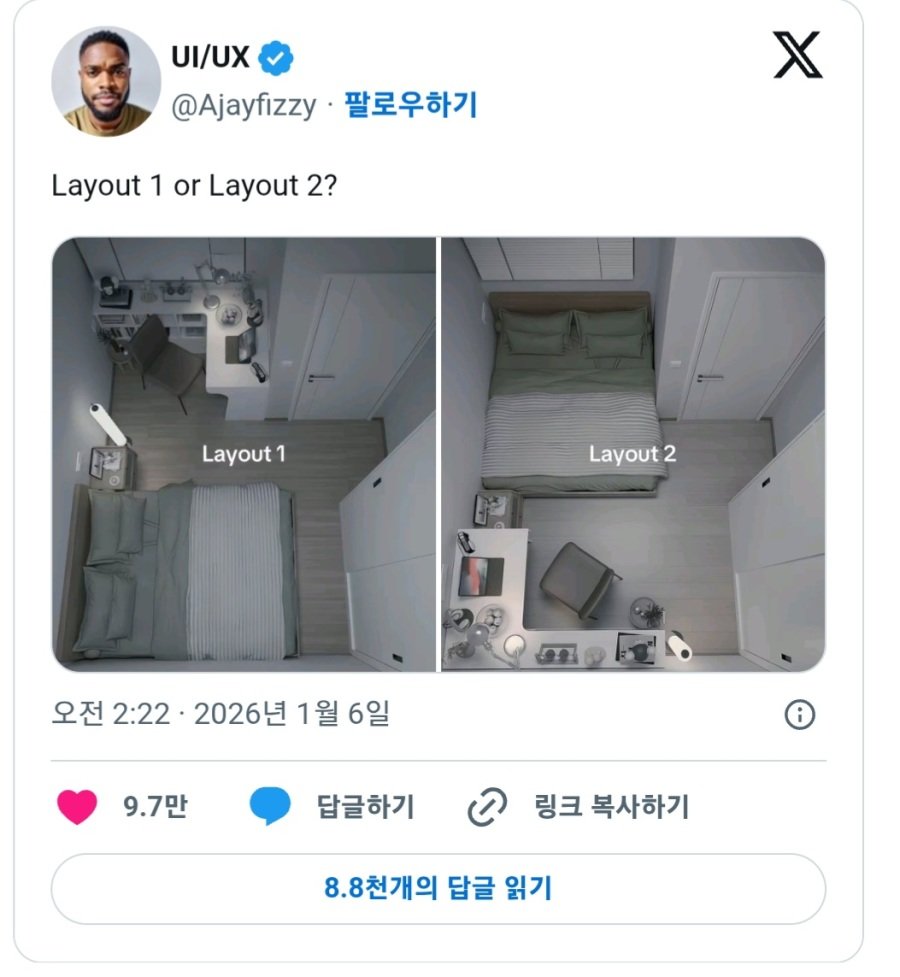The width and height of the screenshot is (900, 977).
Task: Open the X logo link
Action: (797, 56)
